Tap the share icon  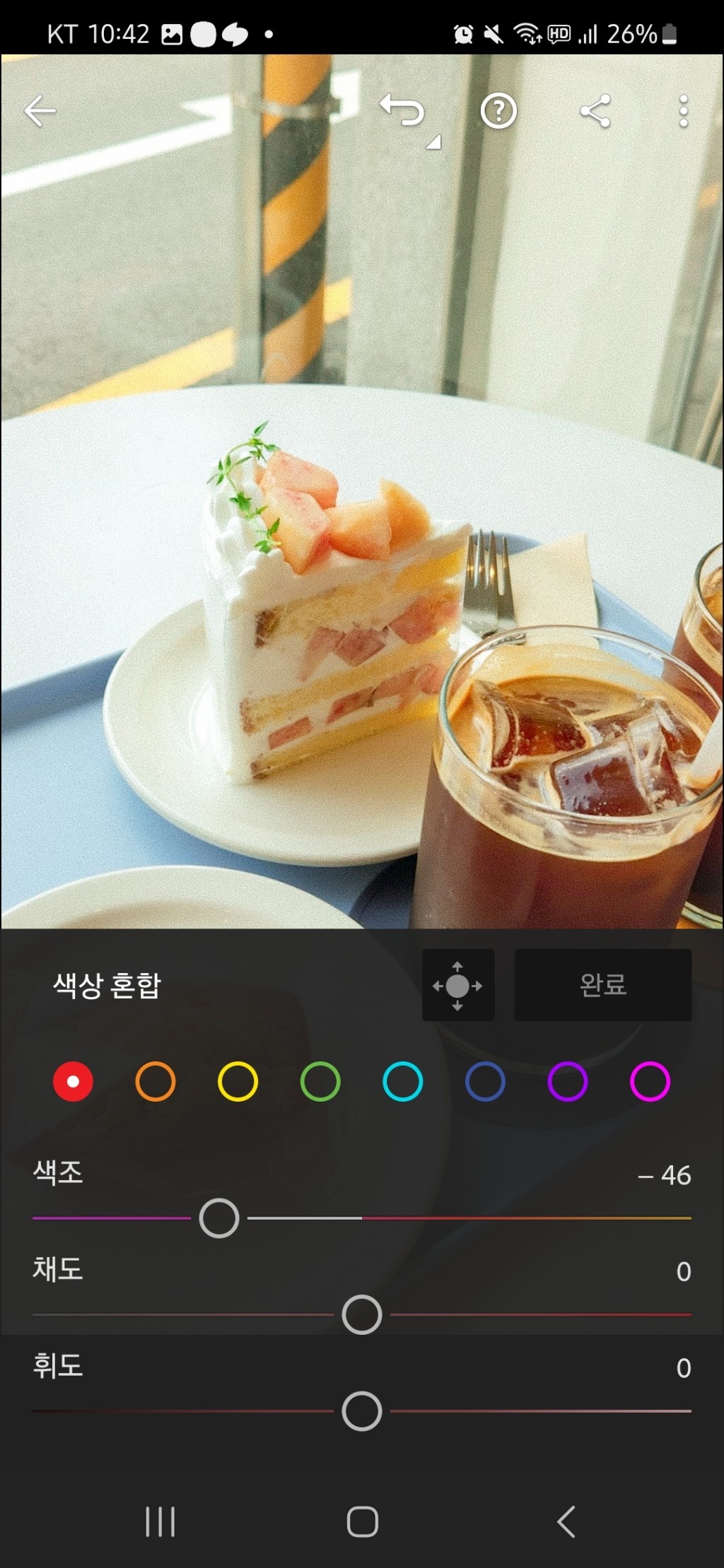[x=595, y=111]
